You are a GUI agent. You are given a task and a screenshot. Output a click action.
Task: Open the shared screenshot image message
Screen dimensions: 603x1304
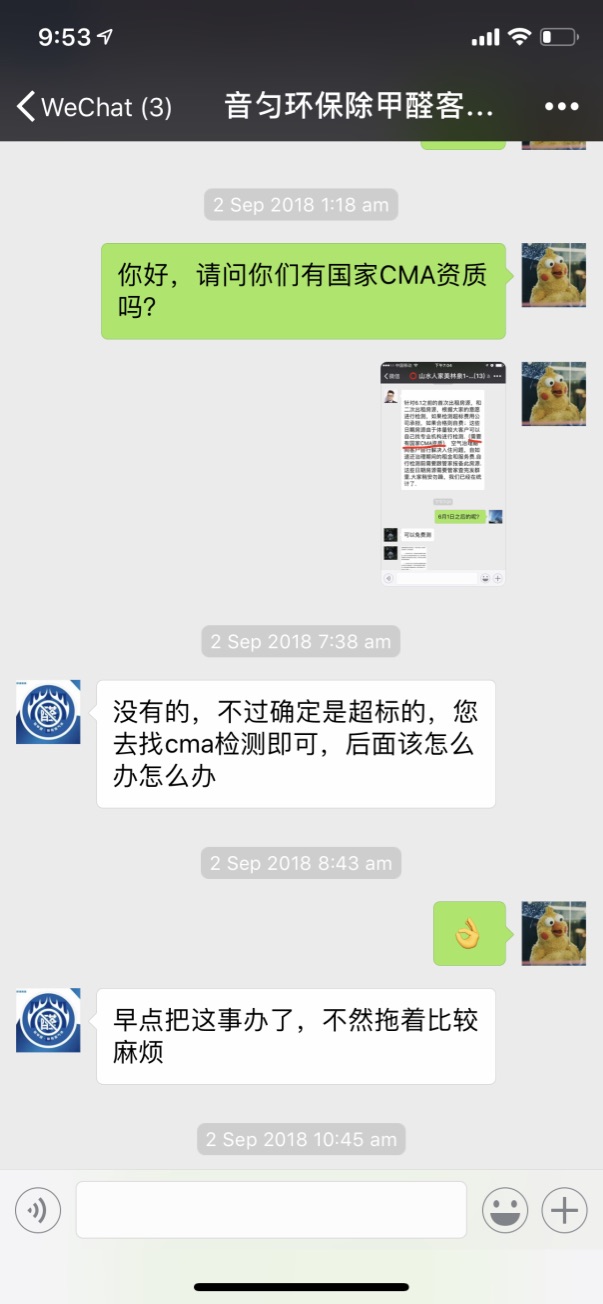[x=442, y=473]
